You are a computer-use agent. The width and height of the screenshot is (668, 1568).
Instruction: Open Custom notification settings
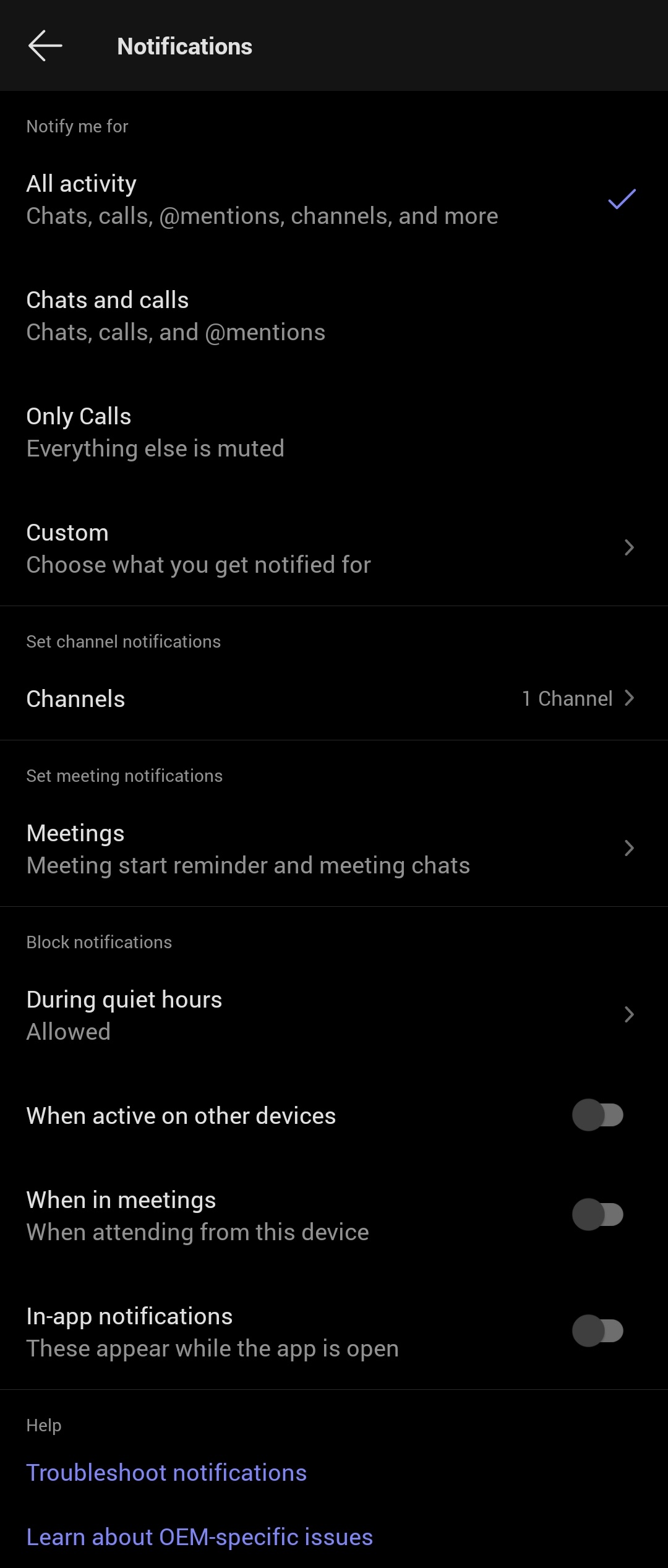(x=334, y=548)
